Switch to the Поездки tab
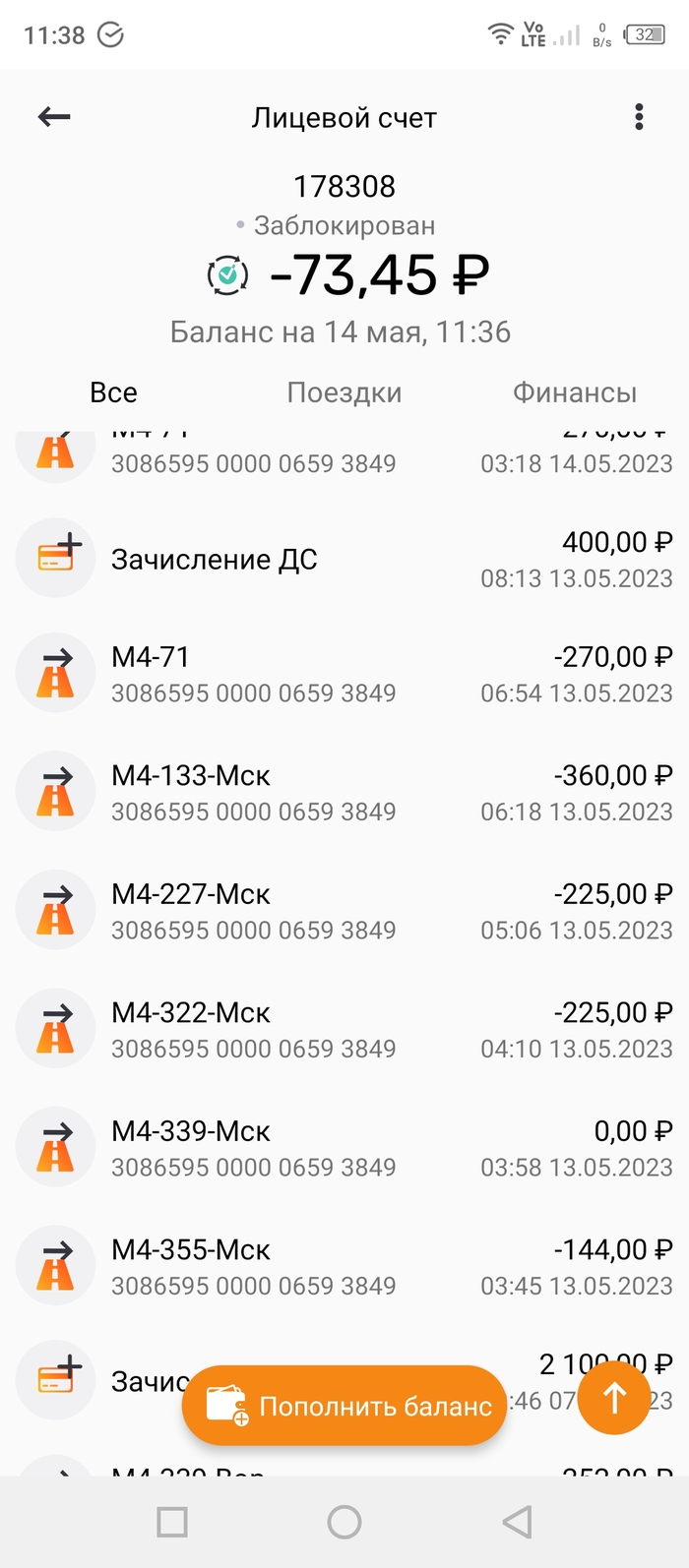The image size is (689, 1568). (x=344, y=392)
